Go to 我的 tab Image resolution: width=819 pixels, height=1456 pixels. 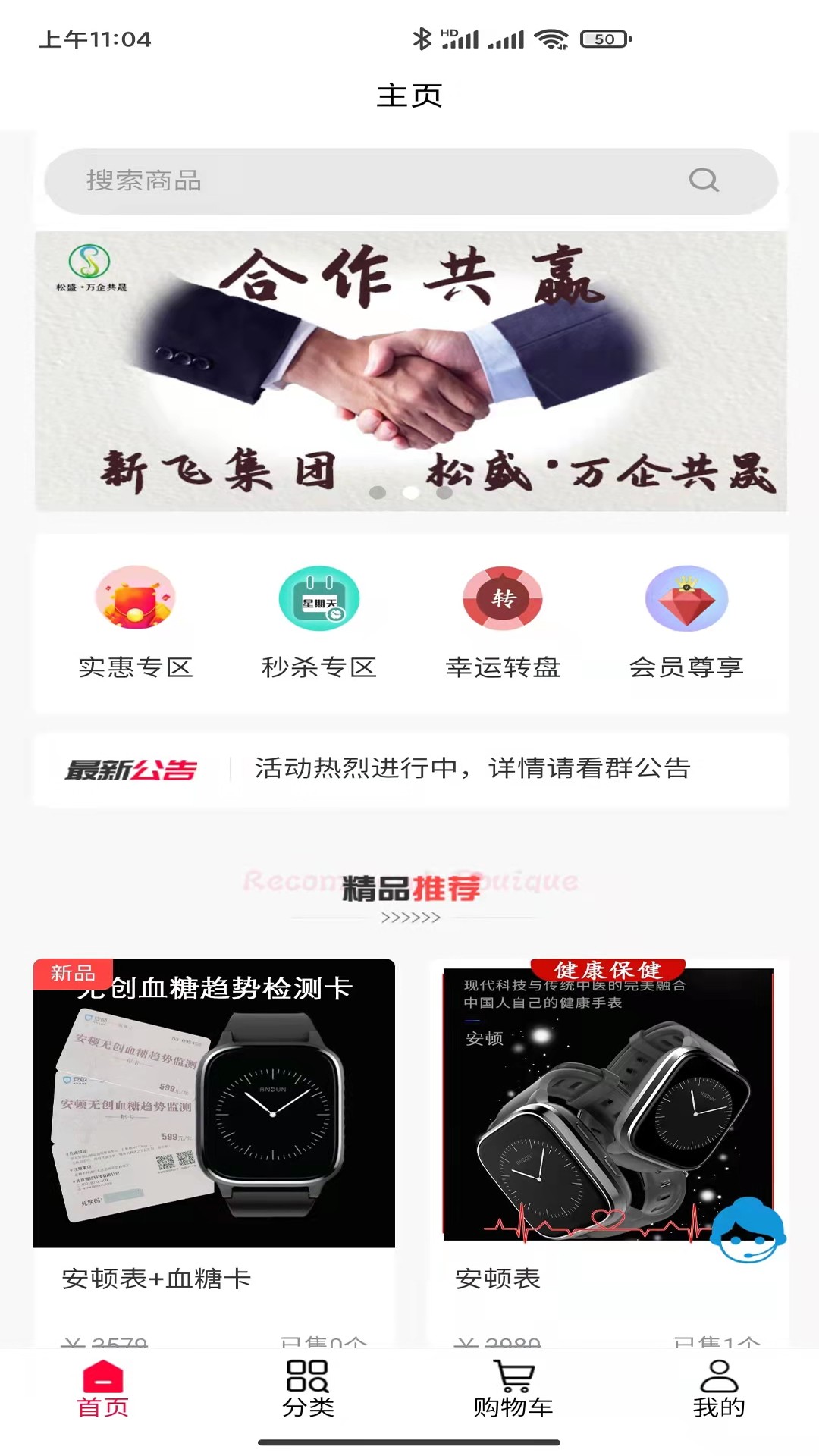pyautogui.click(x=718, y=1389)
